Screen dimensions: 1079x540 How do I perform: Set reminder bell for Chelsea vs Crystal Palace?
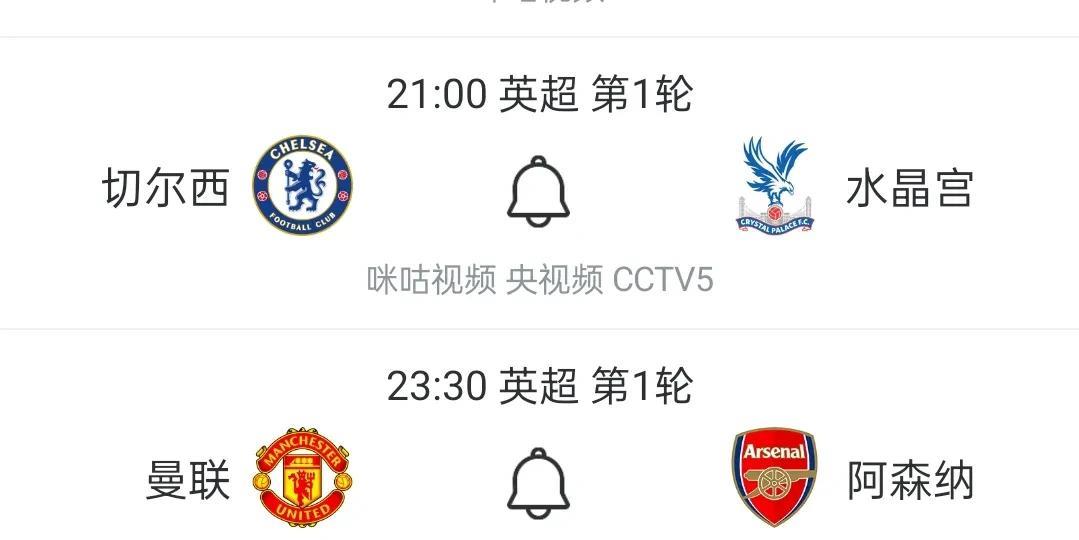click(538, 191)
